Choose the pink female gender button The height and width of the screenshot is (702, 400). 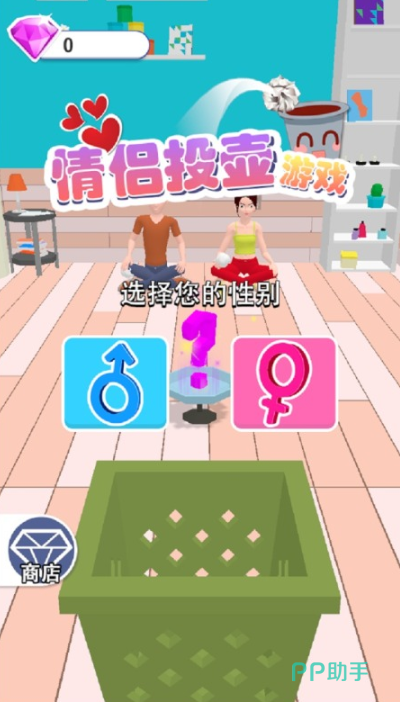(x=284, y=384)
